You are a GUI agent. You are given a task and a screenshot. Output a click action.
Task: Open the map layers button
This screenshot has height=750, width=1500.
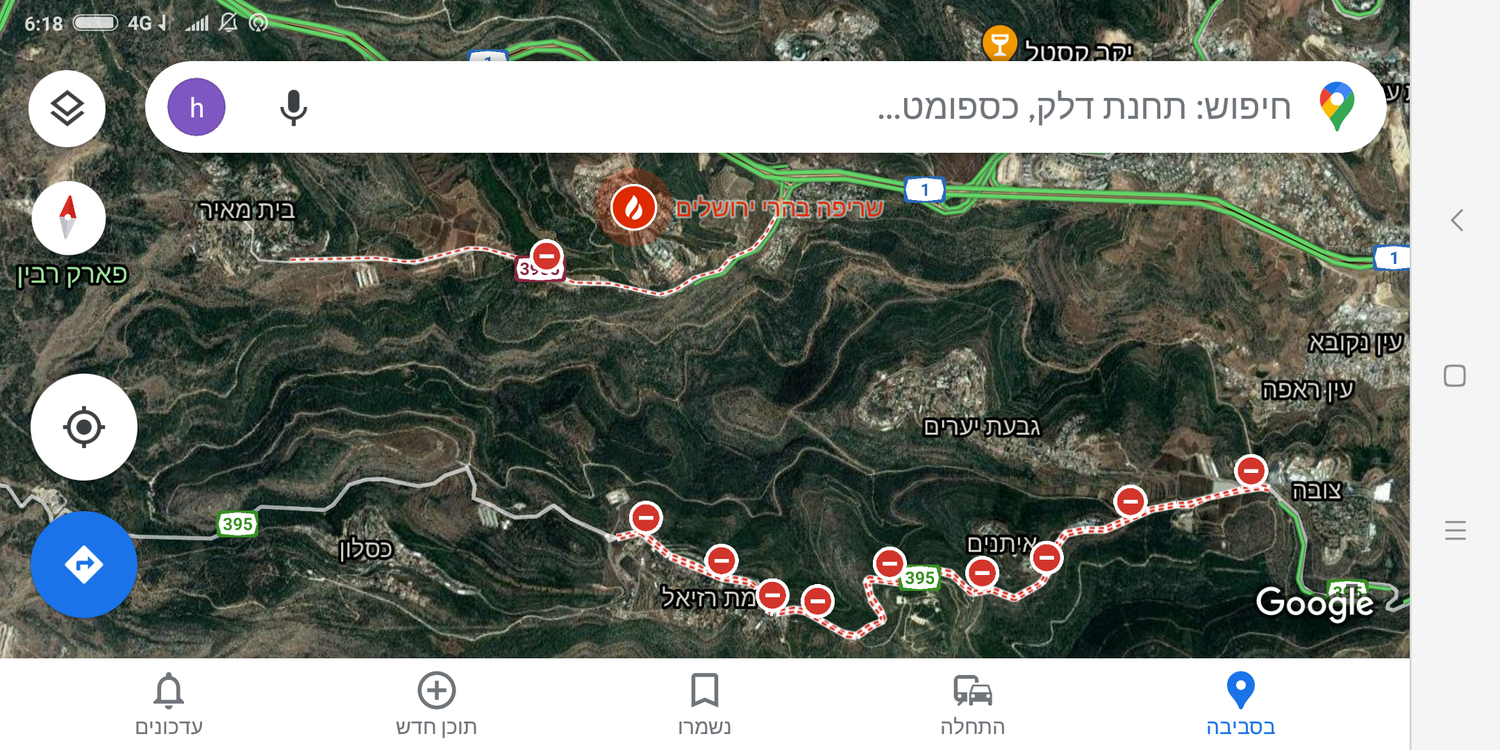(x=67, y=108)
